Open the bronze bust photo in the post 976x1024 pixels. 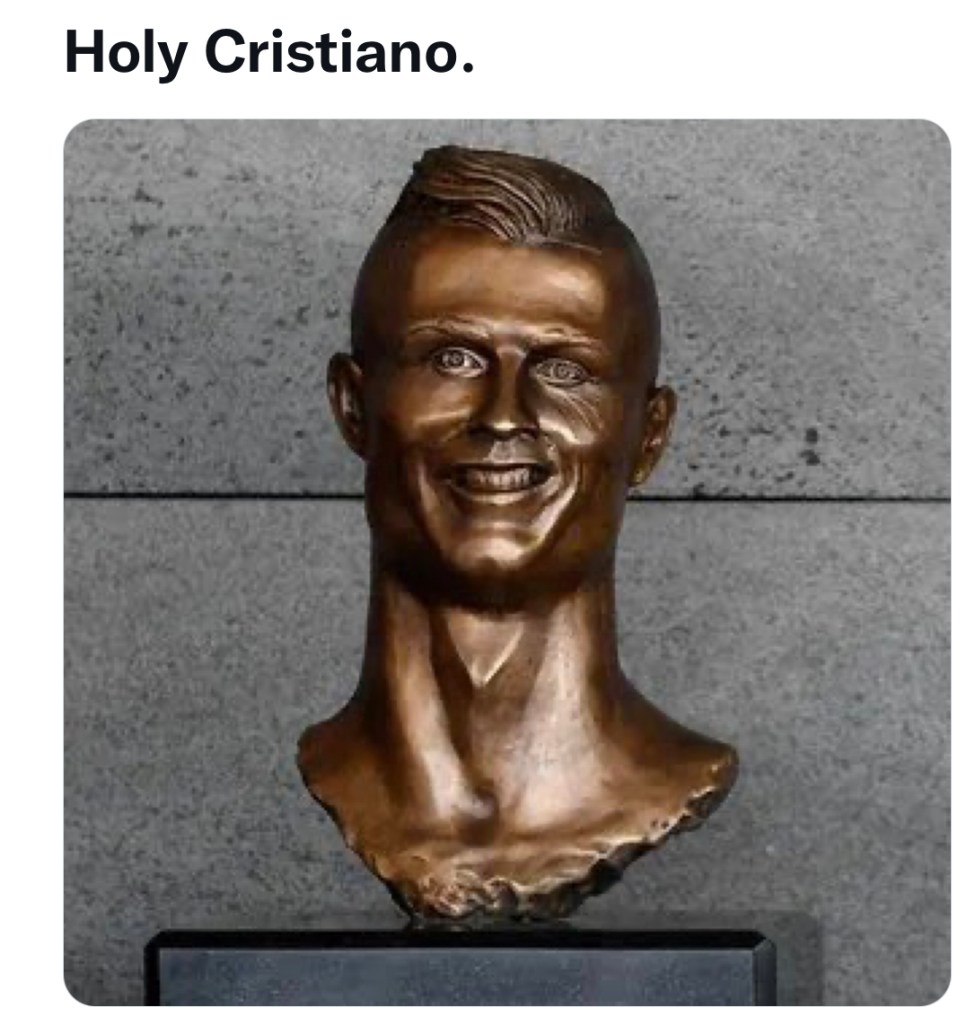(x=506, y=560)
